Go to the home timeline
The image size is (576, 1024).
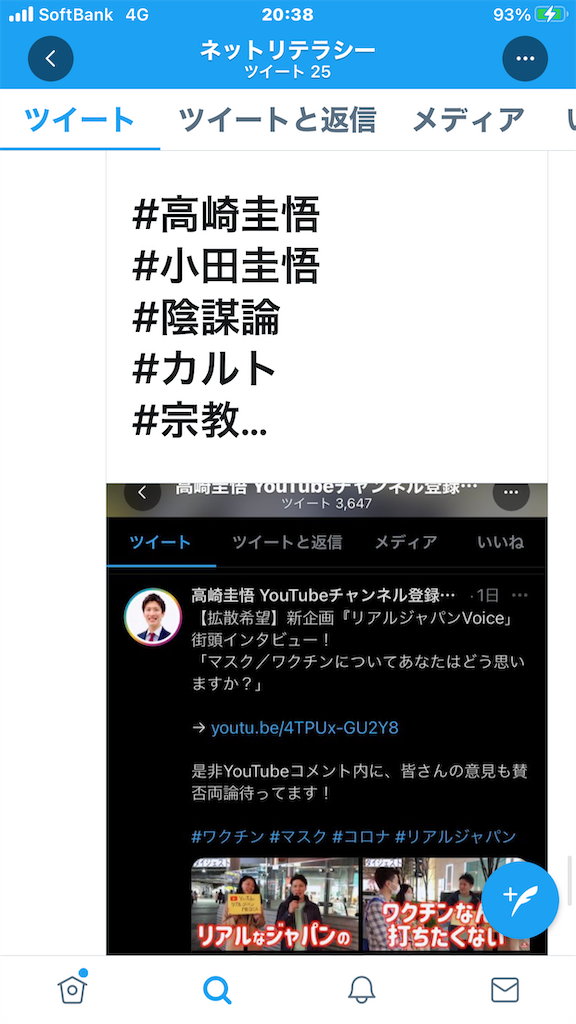coord(72,989)
